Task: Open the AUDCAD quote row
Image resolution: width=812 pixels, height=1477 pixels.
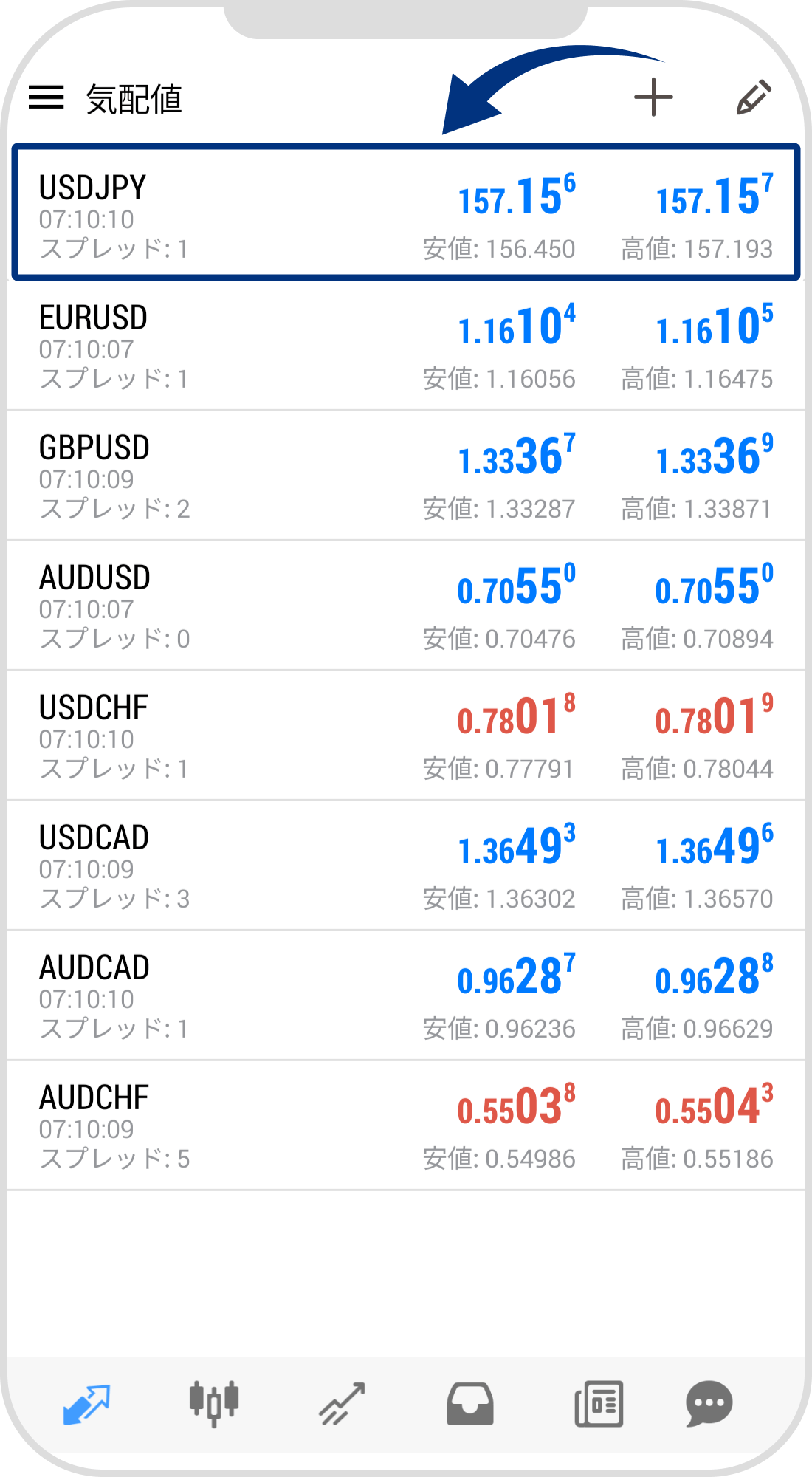Action: tap(406, 995)
